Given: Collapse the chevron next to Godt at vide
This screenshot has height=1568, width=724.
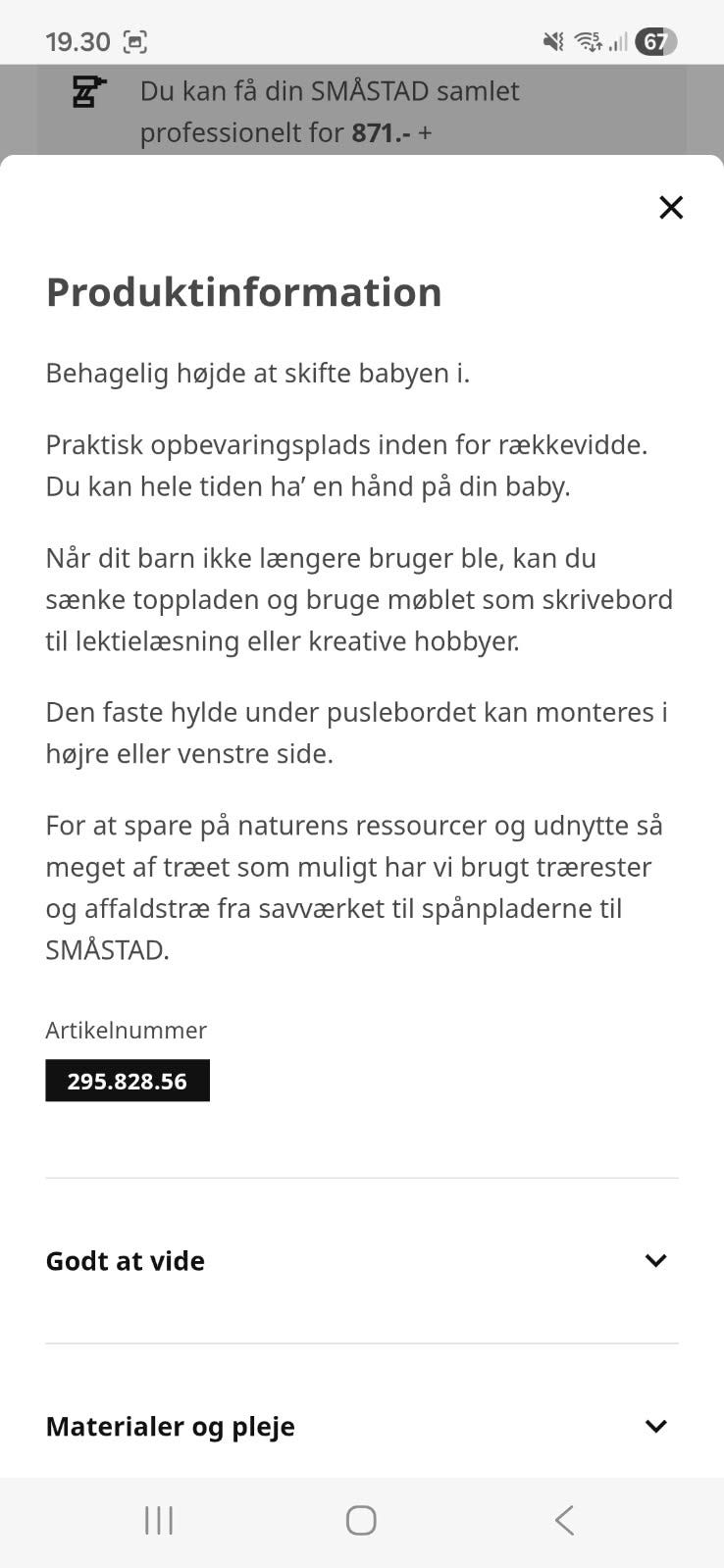Looking at the screenshot, I should click(x=655, y=1260).
